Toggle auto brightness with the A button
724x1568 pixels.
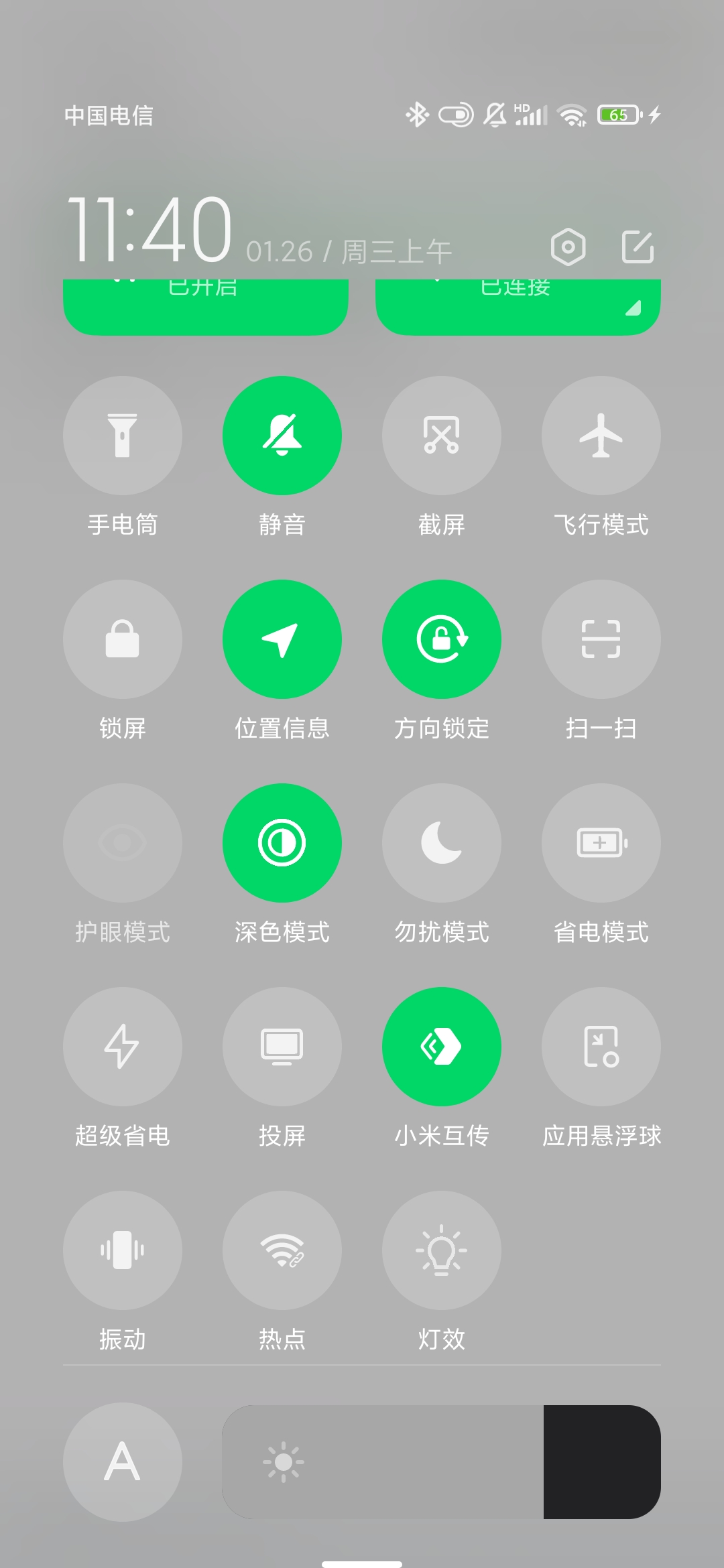click(x=123, y=1462)
